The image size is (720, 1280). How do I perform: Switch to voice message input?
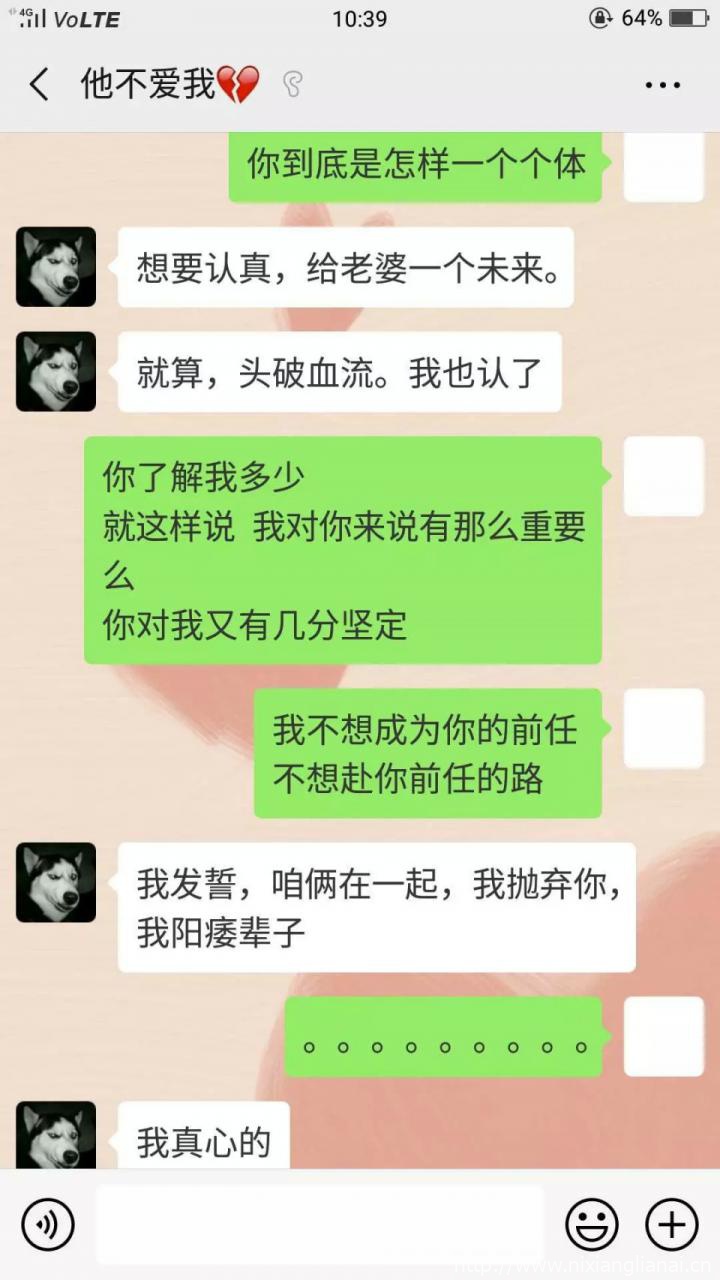point(48,1224)
